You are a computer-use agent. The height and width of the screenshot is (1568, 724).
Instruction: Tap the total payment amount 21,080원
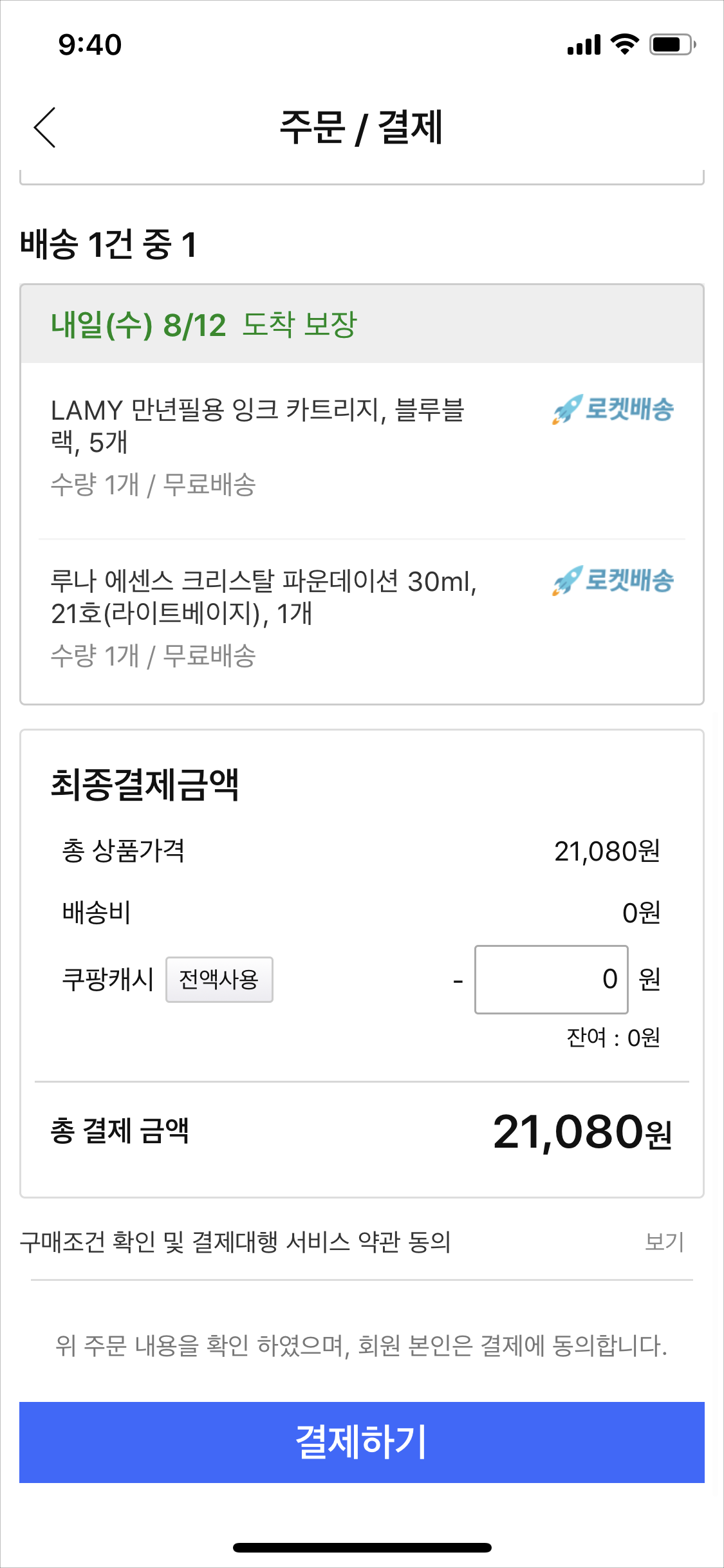[582, 1133]
